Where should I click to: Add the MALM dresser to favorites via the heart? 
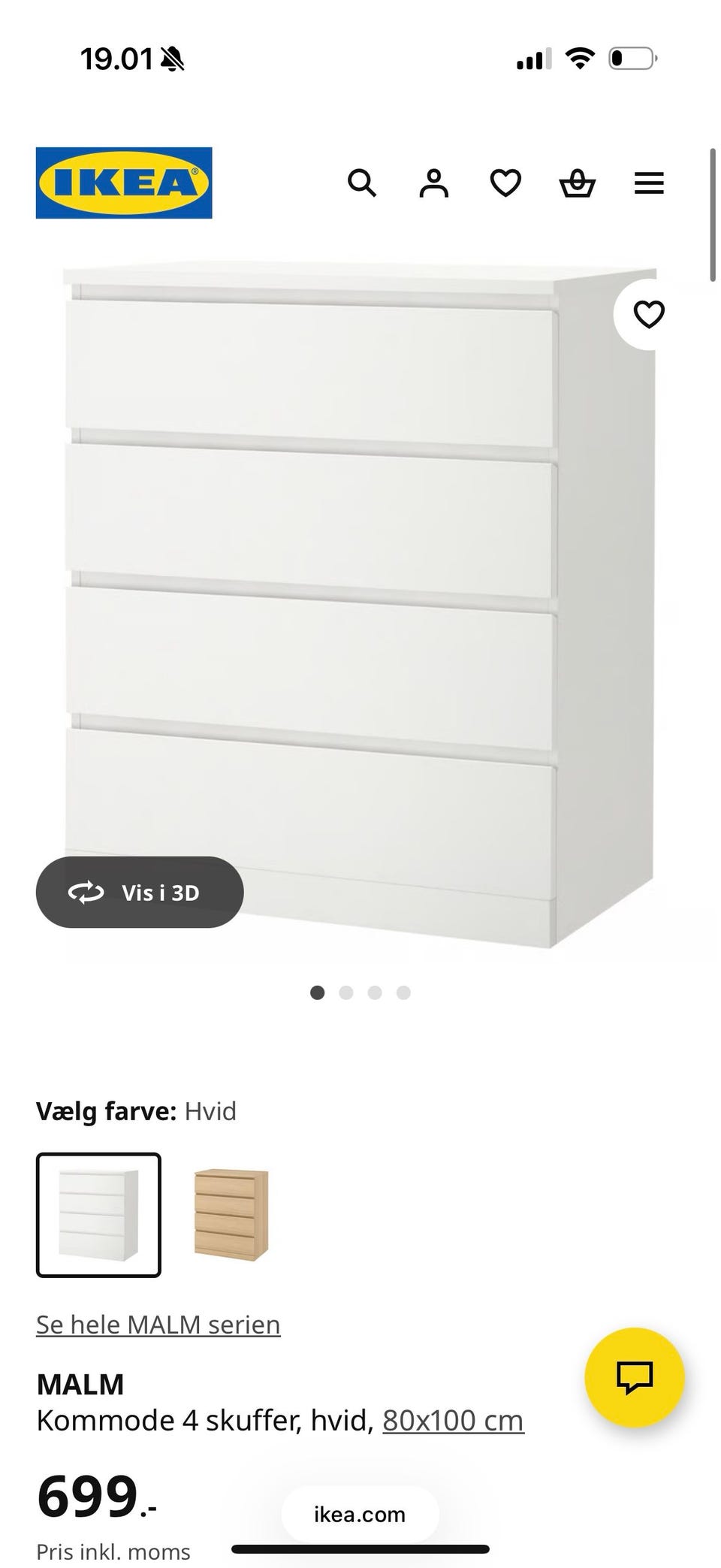click(x=647, y=316)
